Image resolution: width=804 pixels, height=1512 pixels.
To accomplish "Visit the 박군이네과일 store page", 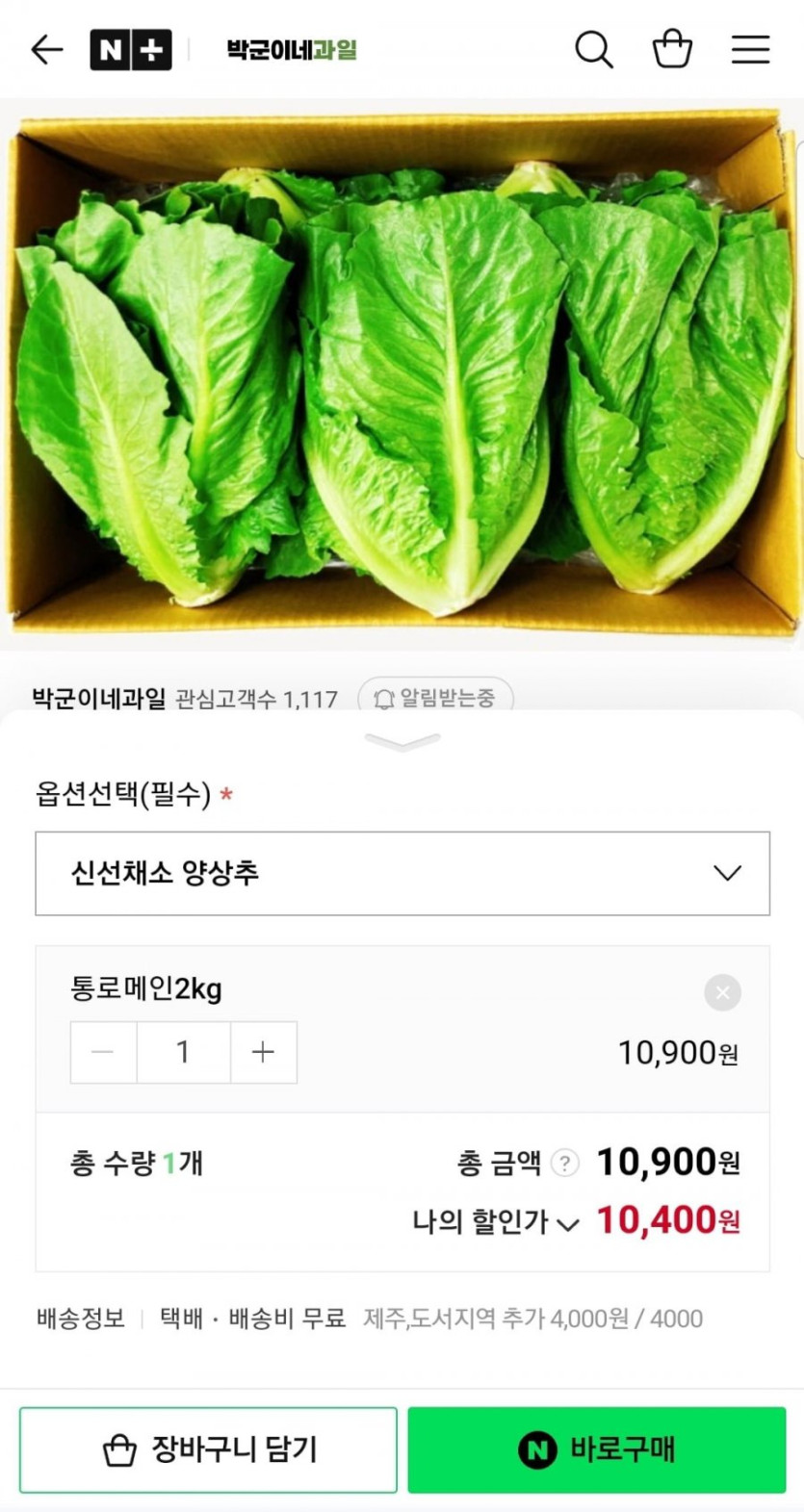I will coord(291,50).
